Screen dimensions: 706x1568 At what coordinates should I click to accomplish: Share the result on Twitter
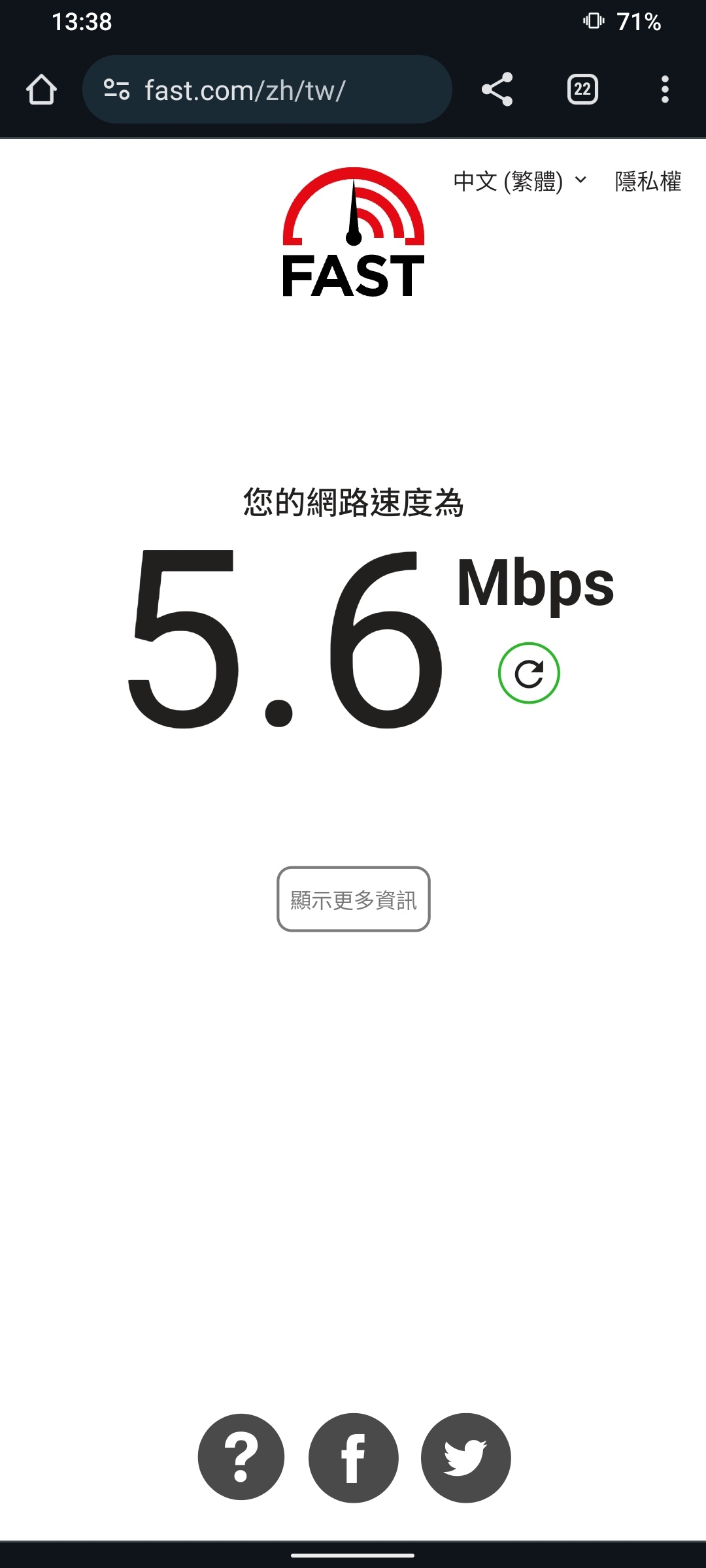[x=465, y=1458]
